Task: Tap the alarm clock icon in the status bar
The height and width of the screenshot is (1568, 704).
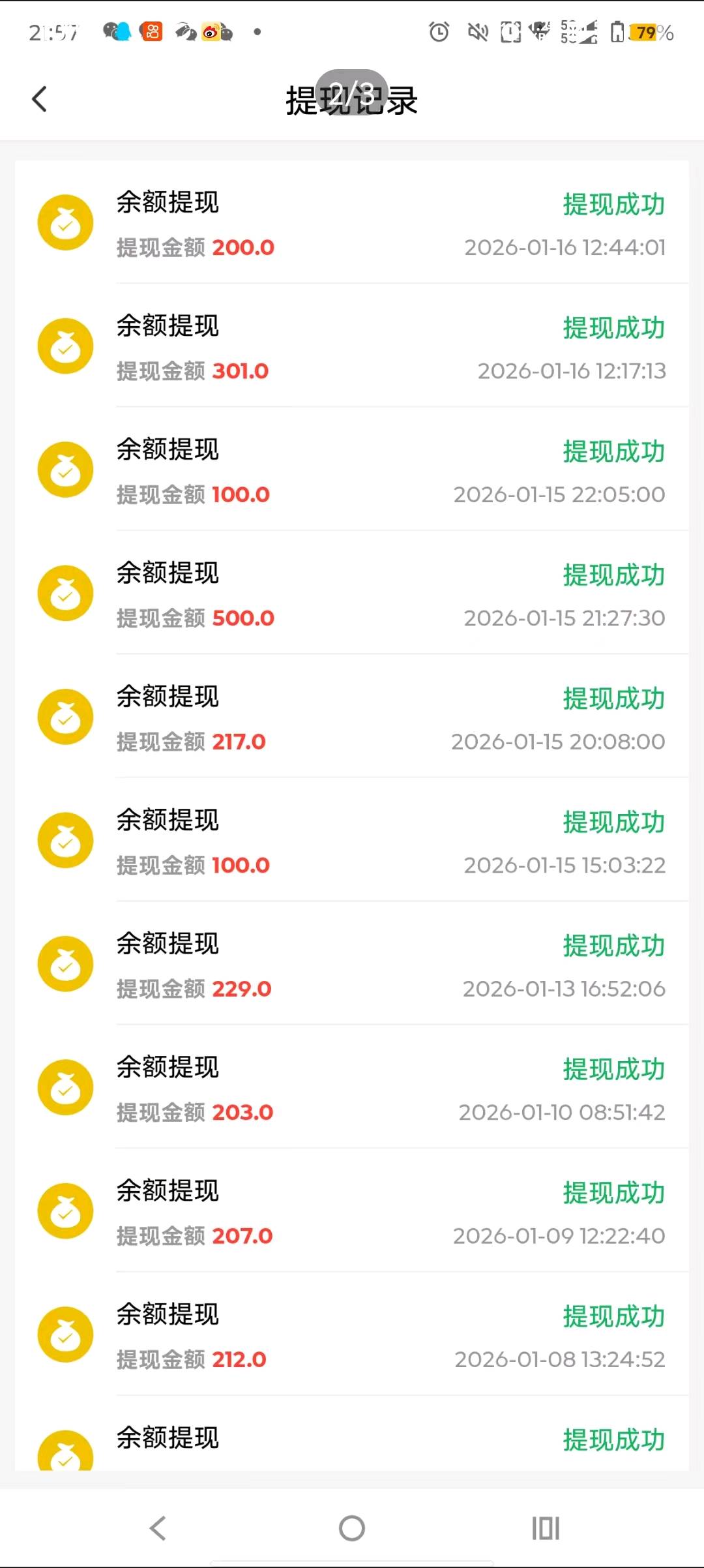Action: [x=439, y=33]
